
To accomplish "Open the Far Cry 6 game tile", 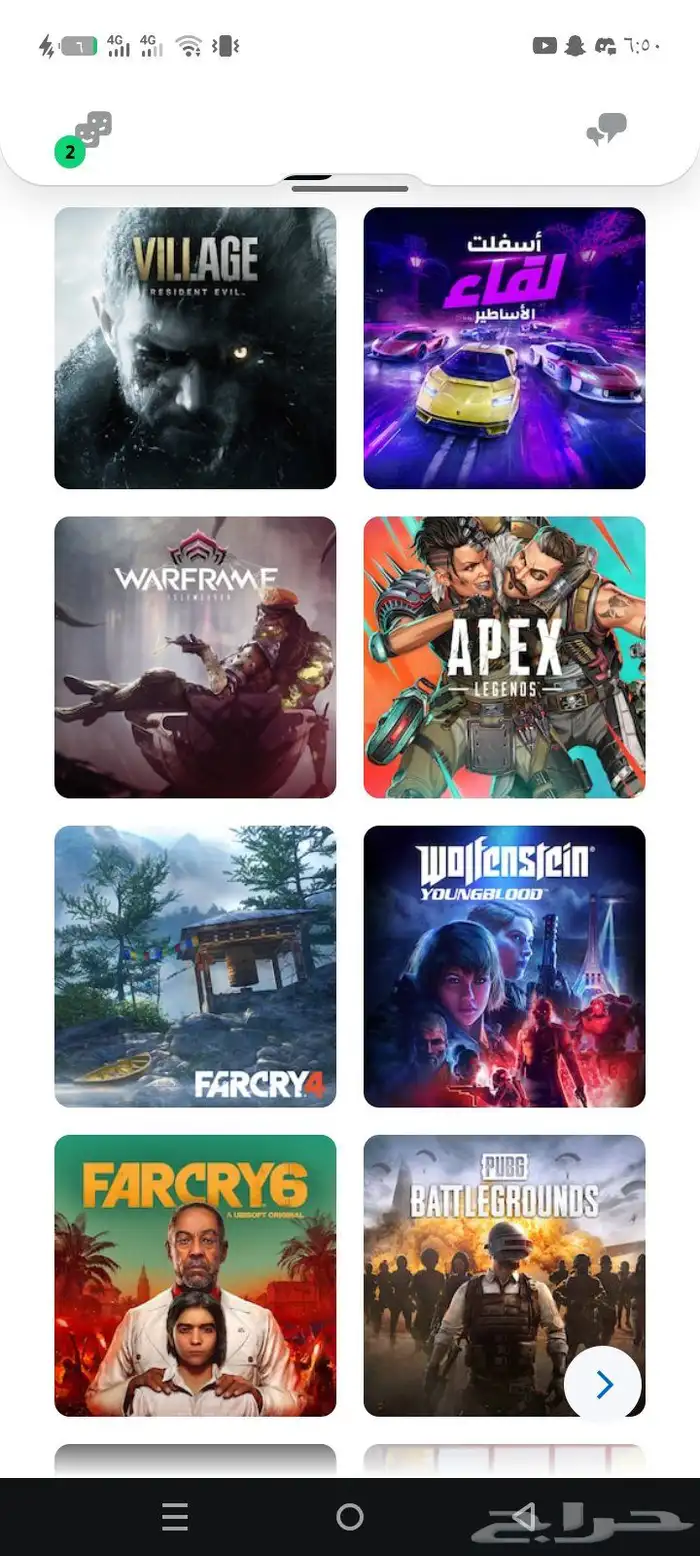I will pyautogui.click(x=195, y=1275).
